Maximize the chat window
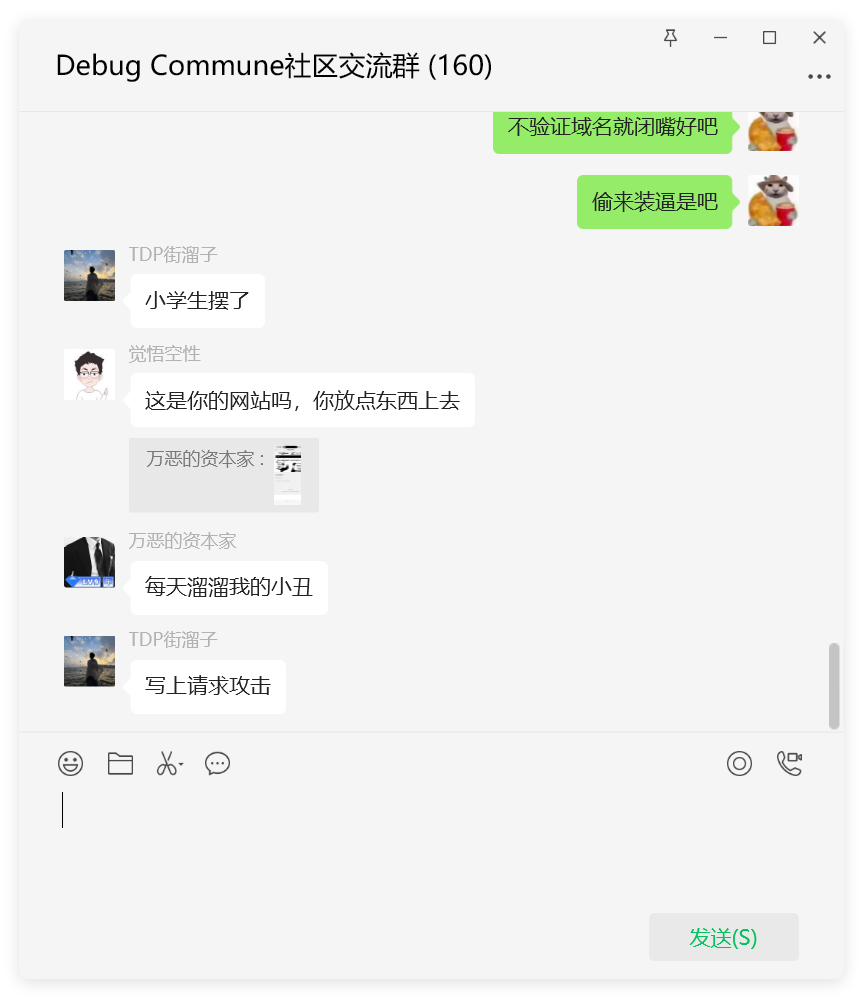The image size is (863, 998). [769, 38]
